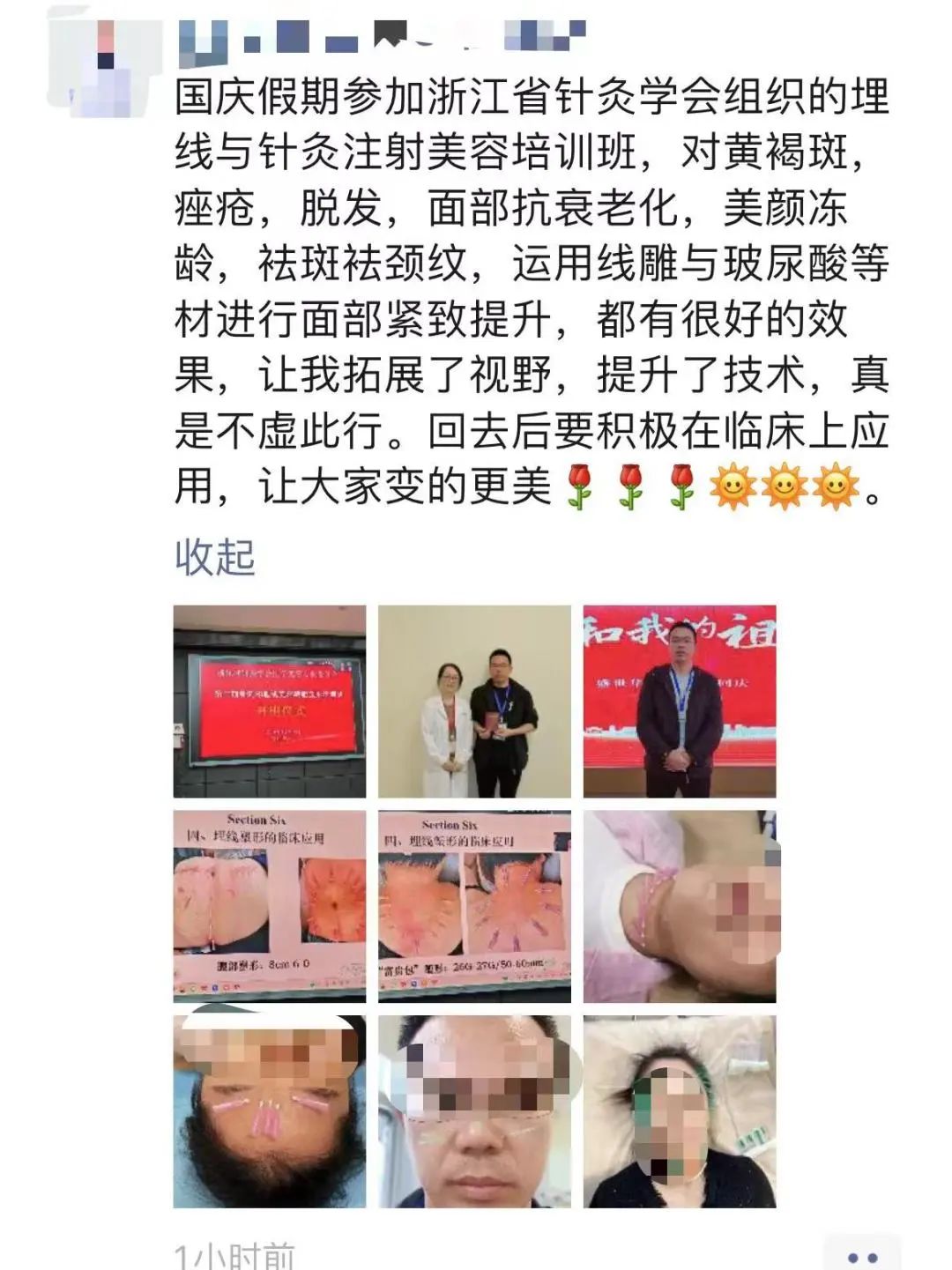Open the two-dot like and comment menu
952x1270 pixels.
(861, 1257)
